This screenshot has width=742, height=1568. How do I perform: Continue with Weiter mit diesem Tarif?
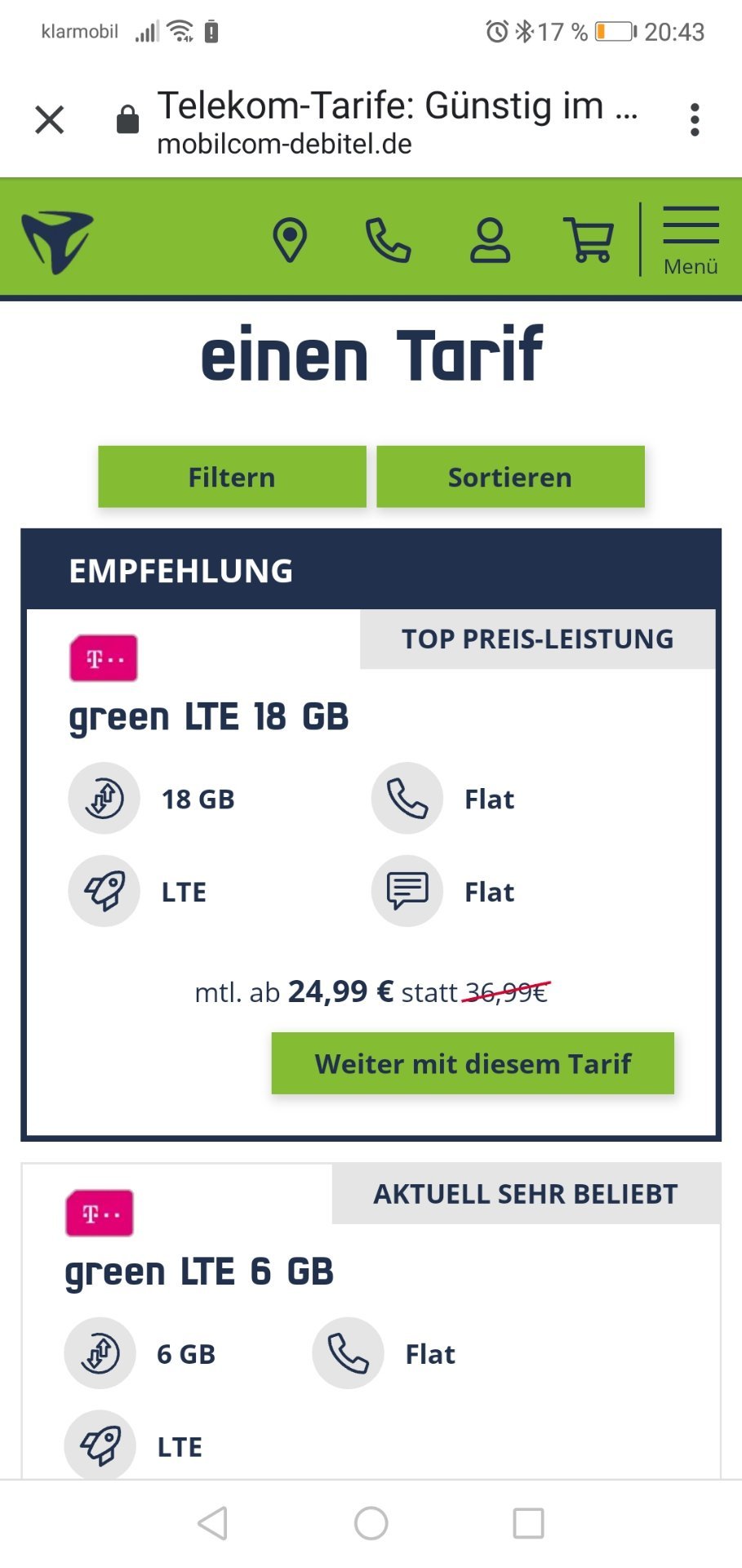pyautogui.click(x=473, y=1063)
